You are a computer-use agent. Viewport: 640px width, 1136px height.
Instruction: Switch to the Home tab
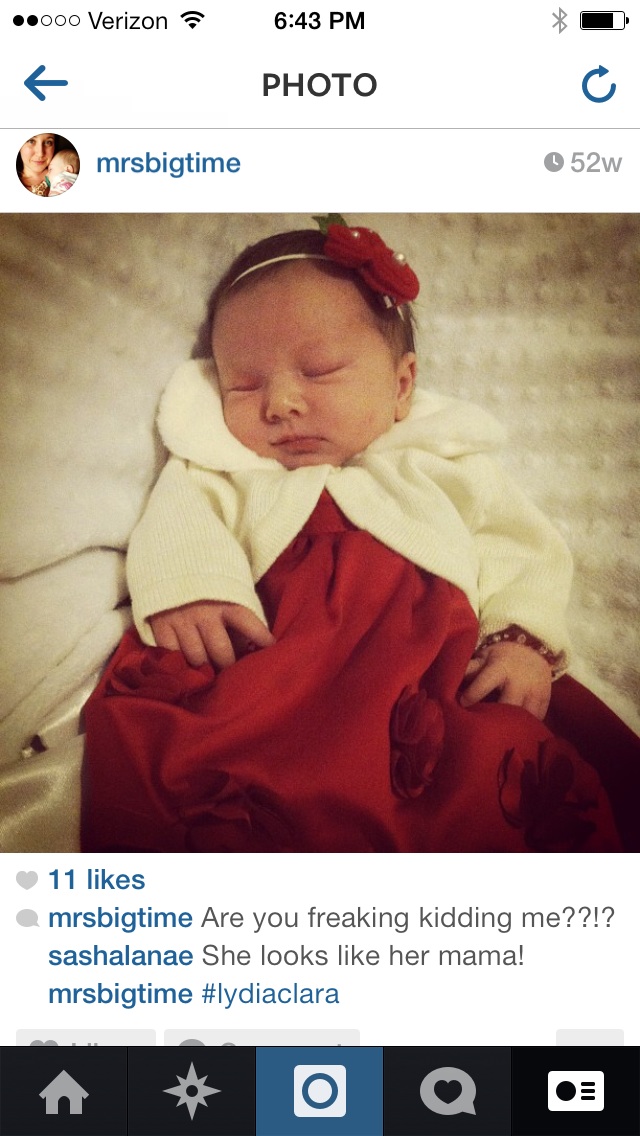click(x=64, y=1091)
